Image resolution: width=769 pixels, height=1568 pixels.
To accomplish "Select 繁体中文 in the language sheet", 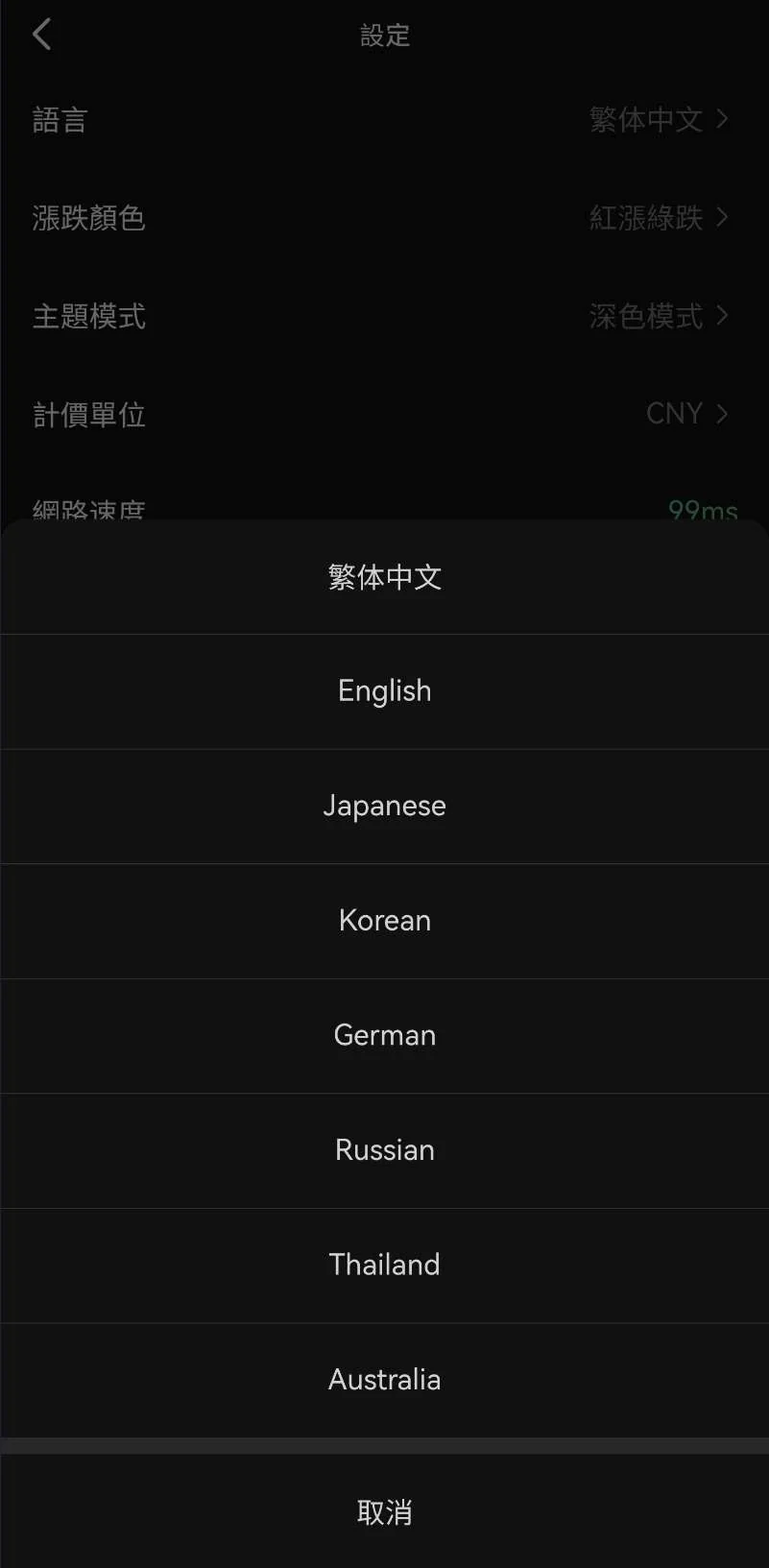I will tap(384, 577).
